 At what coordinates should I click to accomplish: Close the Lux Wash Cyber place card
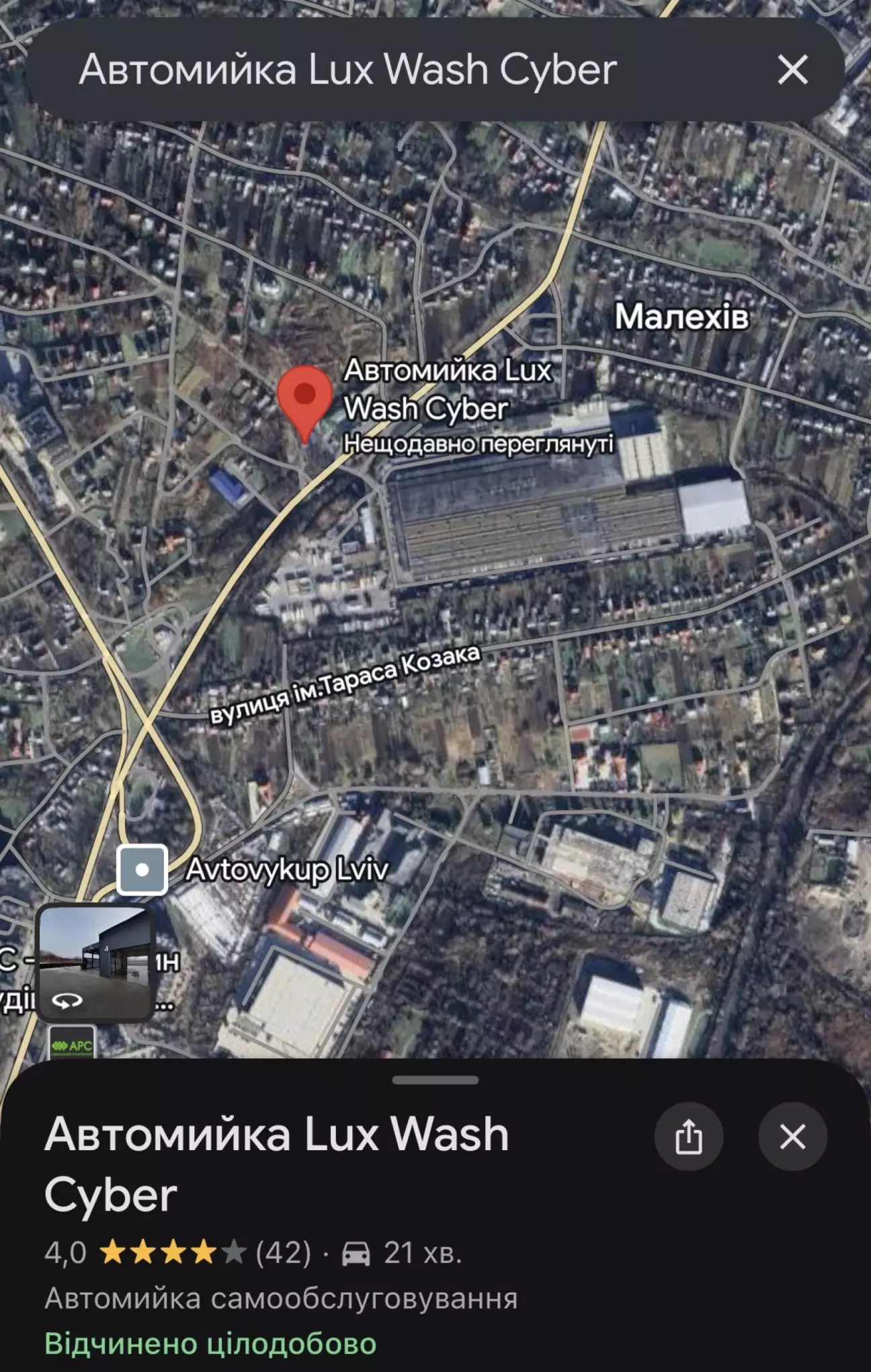point(792,1137)
